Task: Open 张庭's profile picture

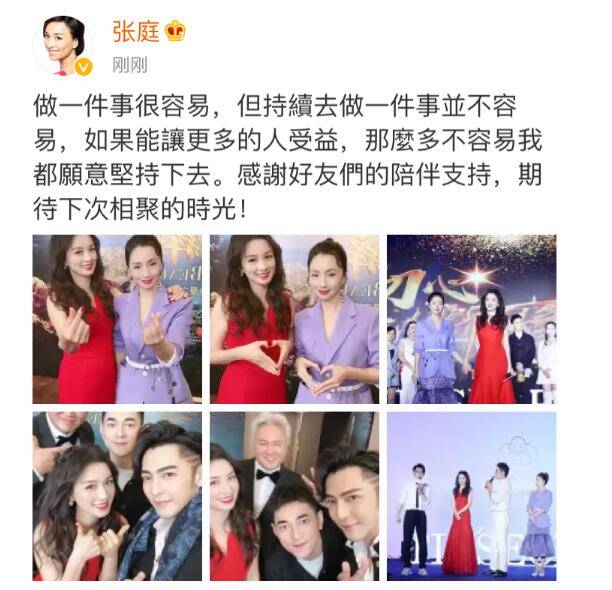Action: tap(64, 45)
